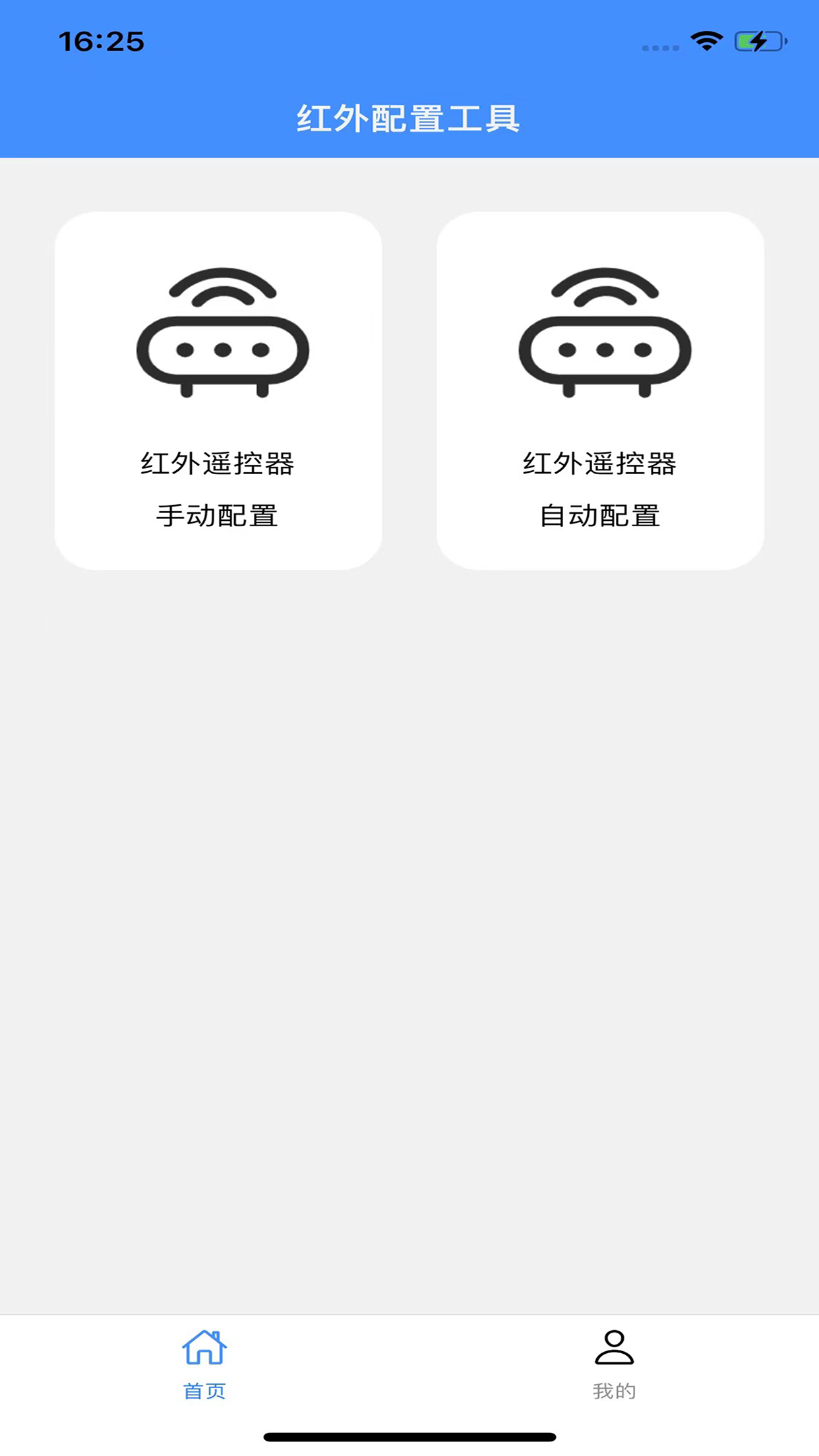Switch to the 首页 tab
Screen dimensions: 819x1456
coord(204,1364)
